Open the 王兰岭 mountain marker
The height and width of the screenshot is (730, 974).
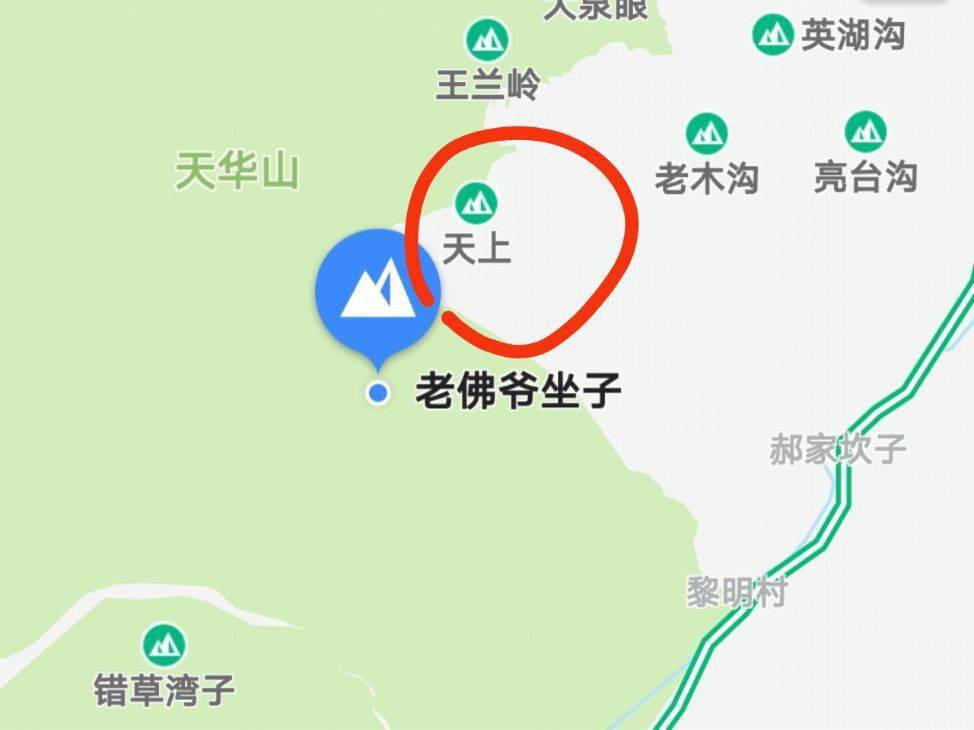(487, 41)
